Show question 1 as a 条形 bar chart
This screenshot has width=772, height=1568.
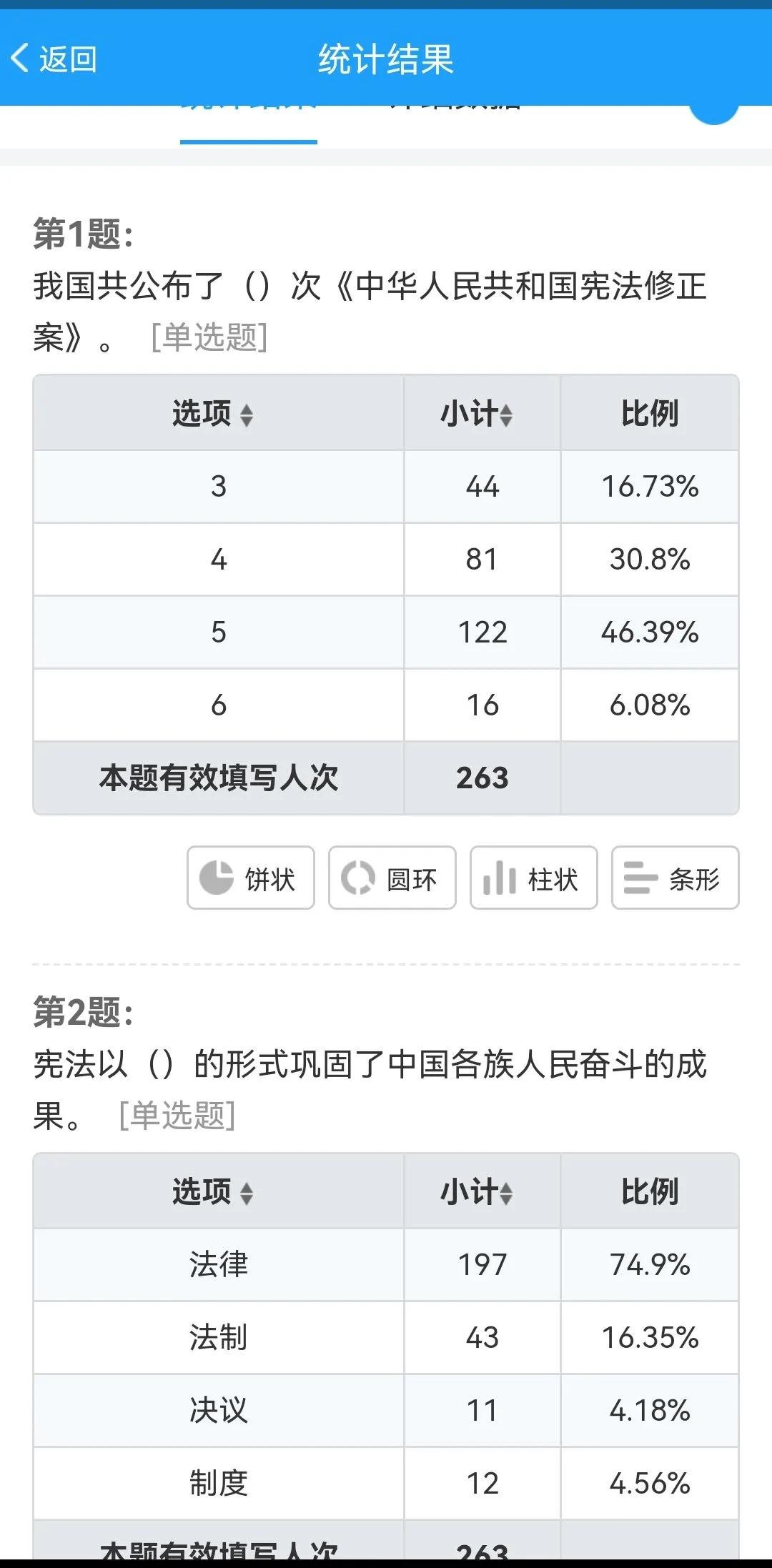(675, 878)
